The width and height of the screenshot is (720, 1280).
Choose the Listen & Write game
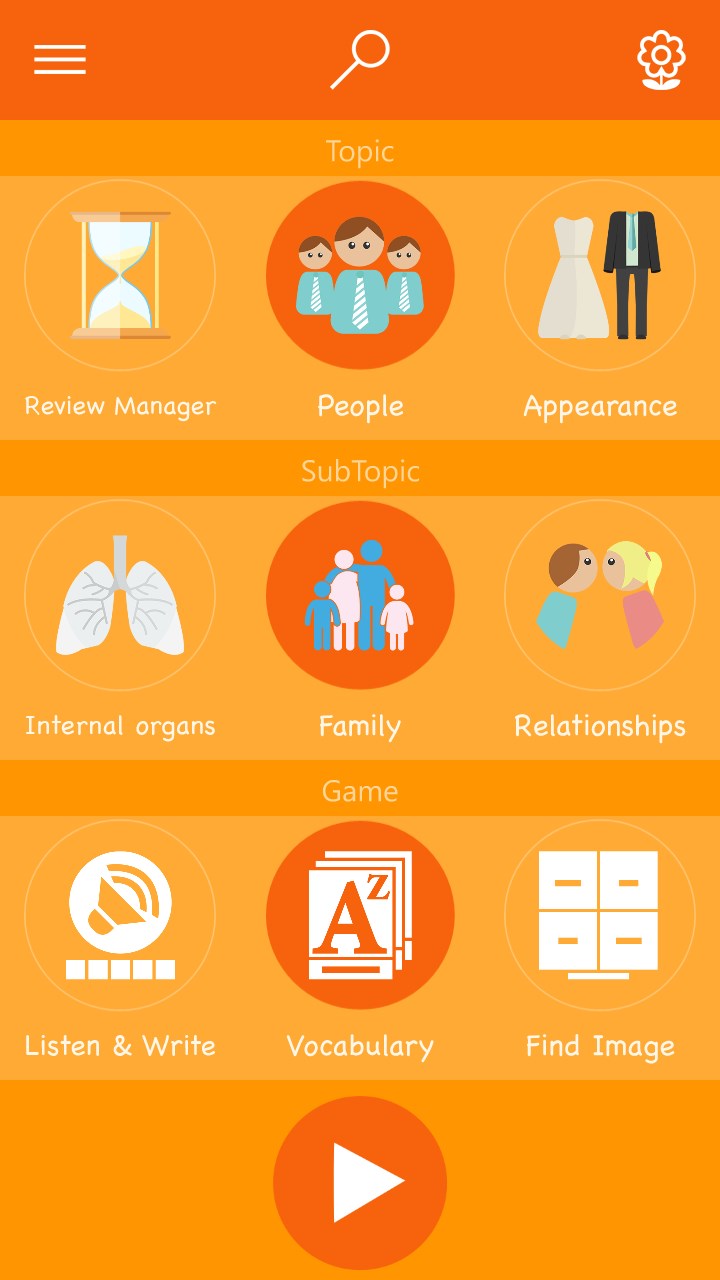tap(120, 916)
